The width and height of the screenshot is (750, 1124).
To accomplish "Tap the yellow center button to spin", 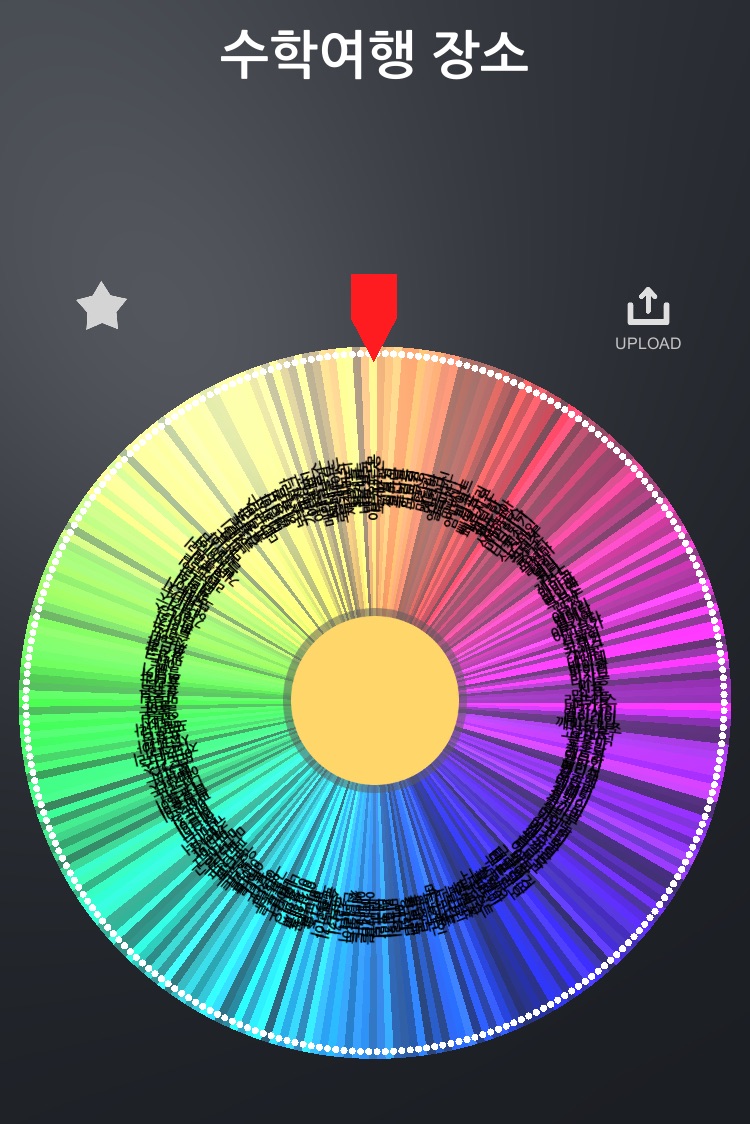I will (375, 699).
